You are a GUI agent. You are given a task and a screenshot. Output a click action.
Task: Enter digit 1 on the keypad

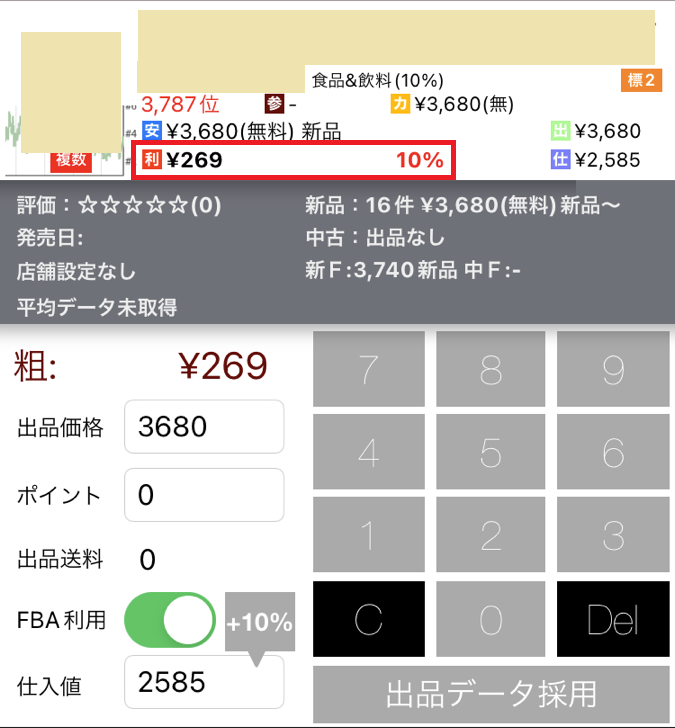click(x=369, y=536)
